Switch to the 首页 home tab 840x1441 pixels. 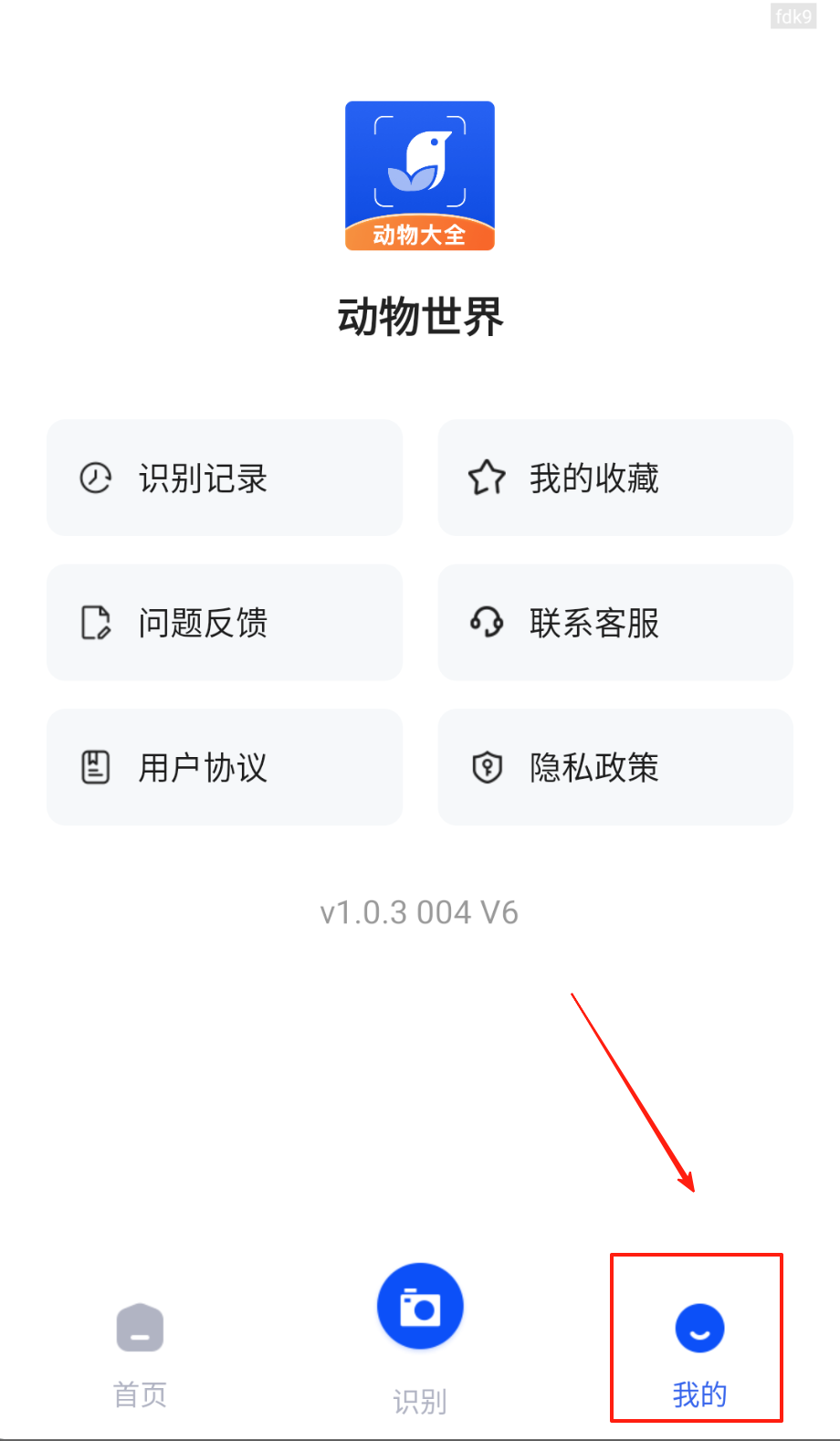pyautogui.click(x=140, y=1350)
